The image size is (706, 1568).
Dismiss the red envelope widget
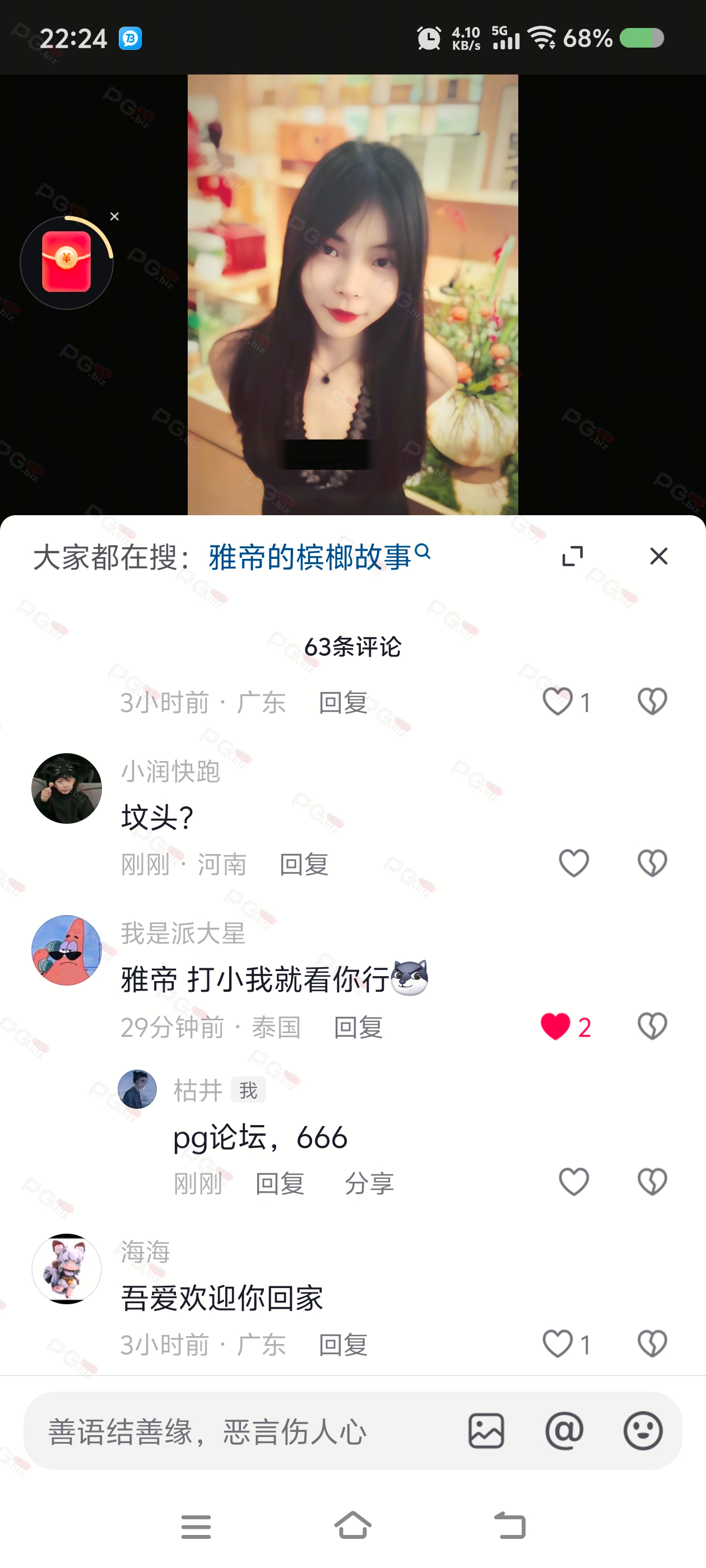pyautogui.click(x=114, y=217)
